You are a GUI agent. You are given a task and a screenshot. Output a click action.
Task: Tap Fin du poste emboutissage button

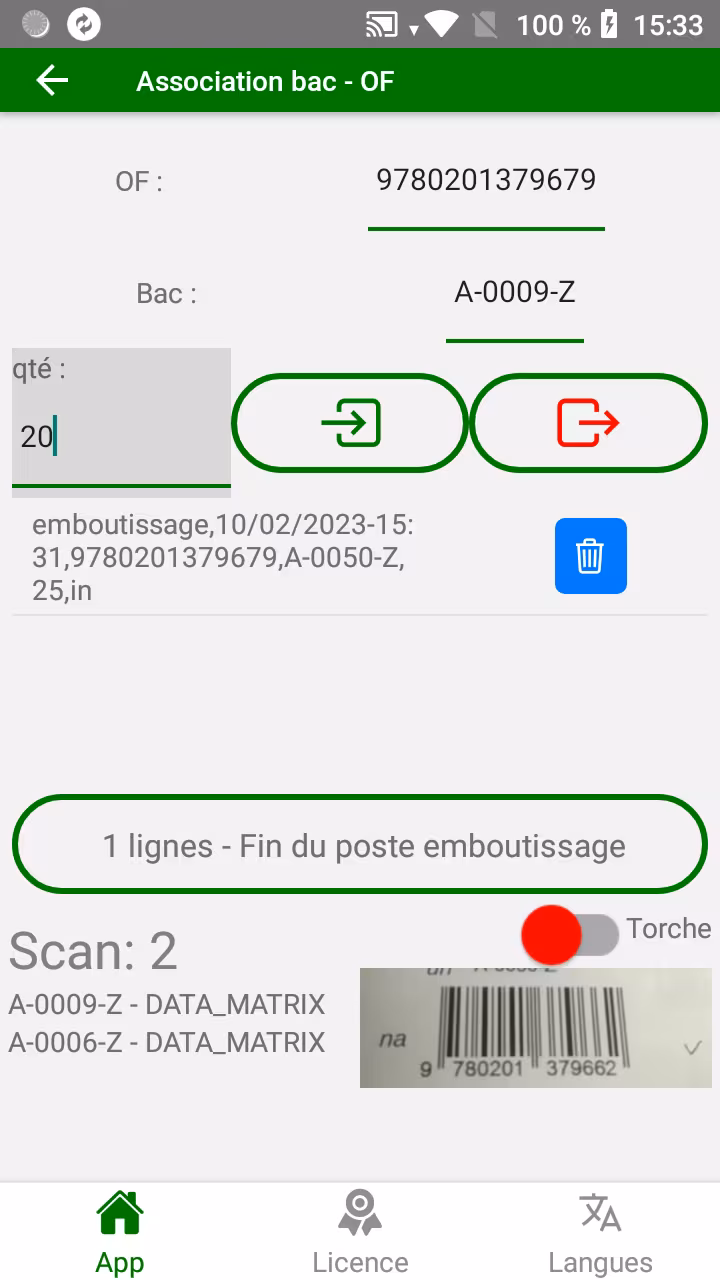360,845
